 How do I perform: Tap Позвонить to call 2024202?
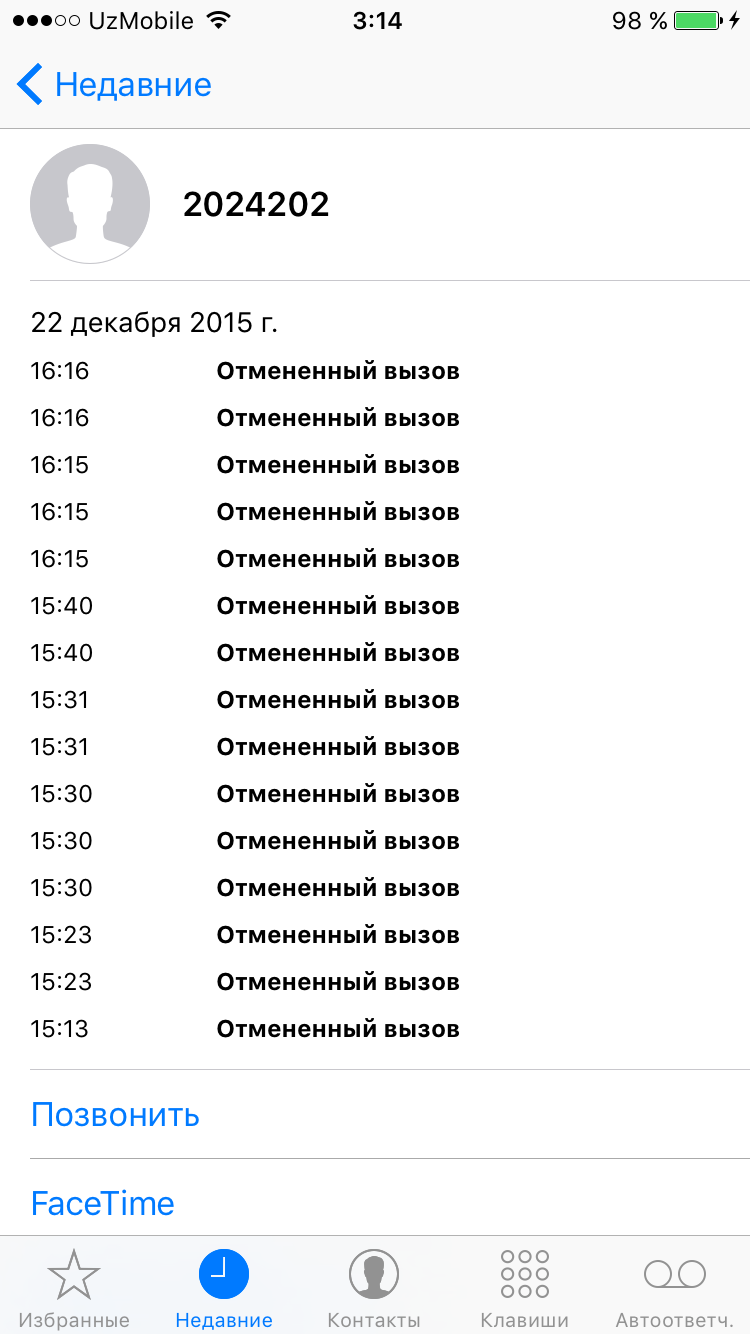click(x=115, y=1114)
